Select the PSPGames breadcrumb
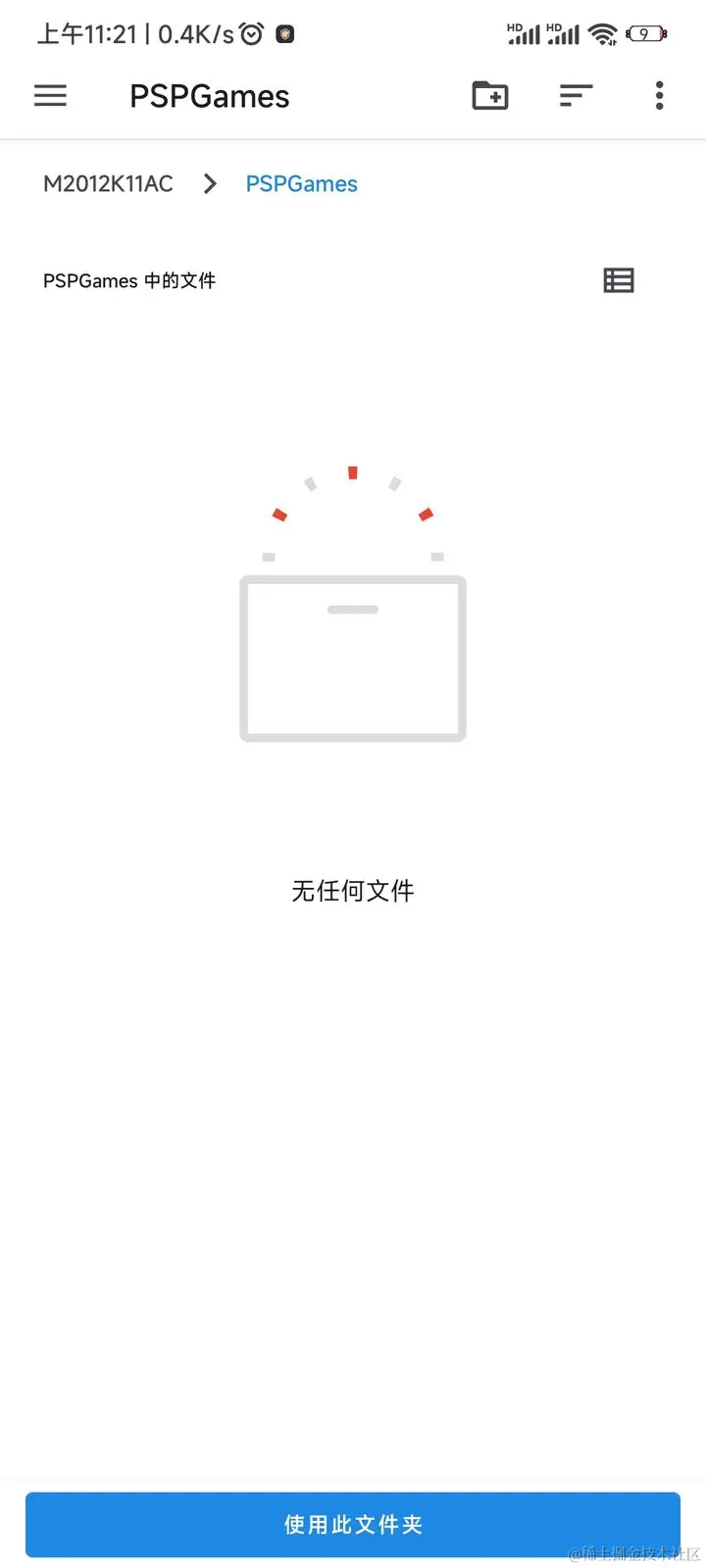The image size is (706, 1568). (301, 183)
